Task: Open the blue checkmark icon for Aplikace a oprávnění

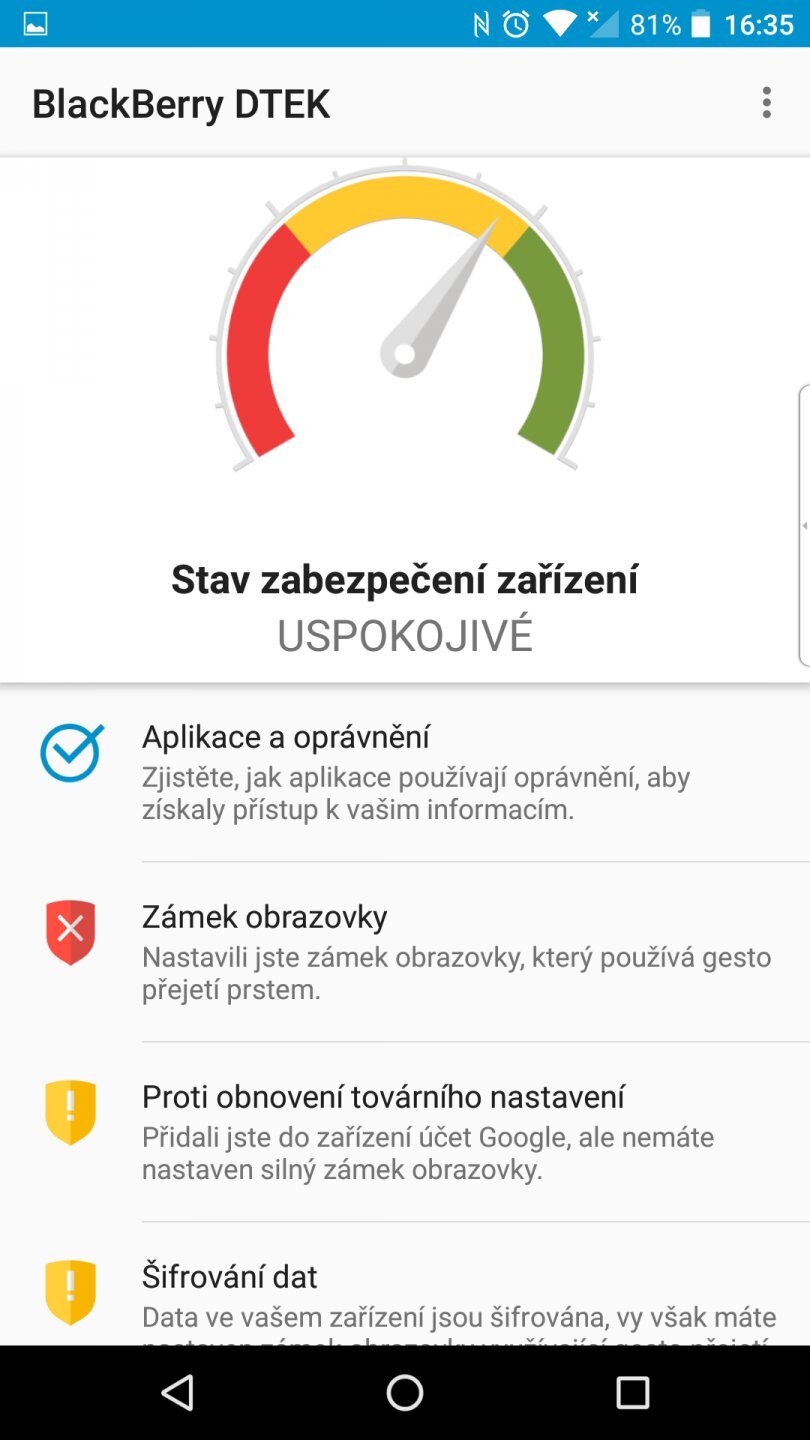Action: point(70,752)
